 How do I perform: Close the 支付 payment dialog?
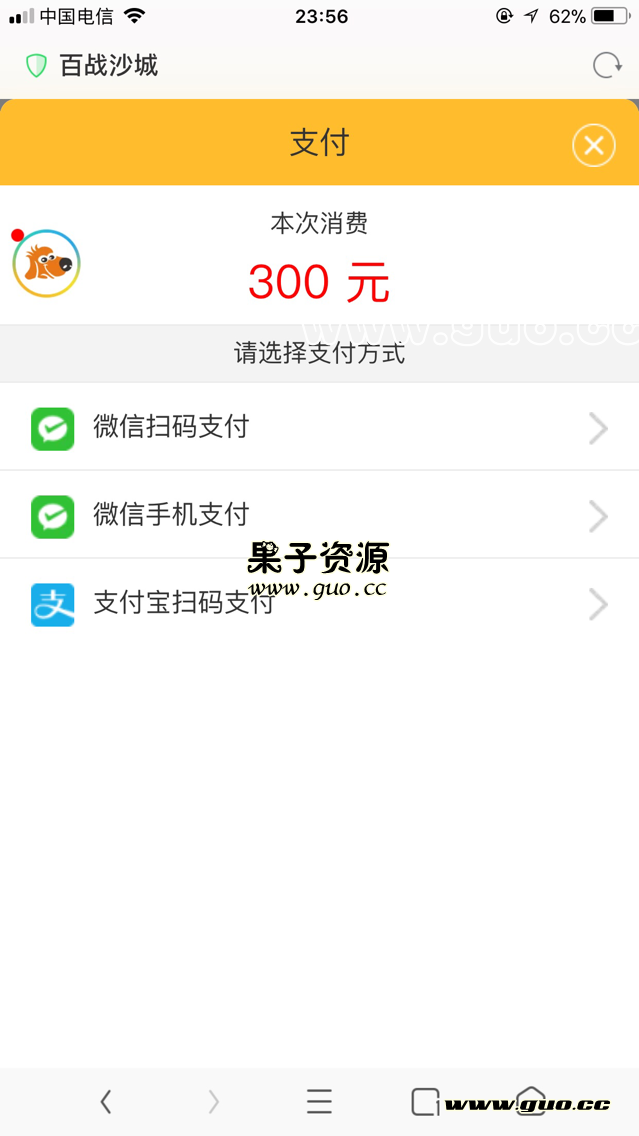click(594, 146)
